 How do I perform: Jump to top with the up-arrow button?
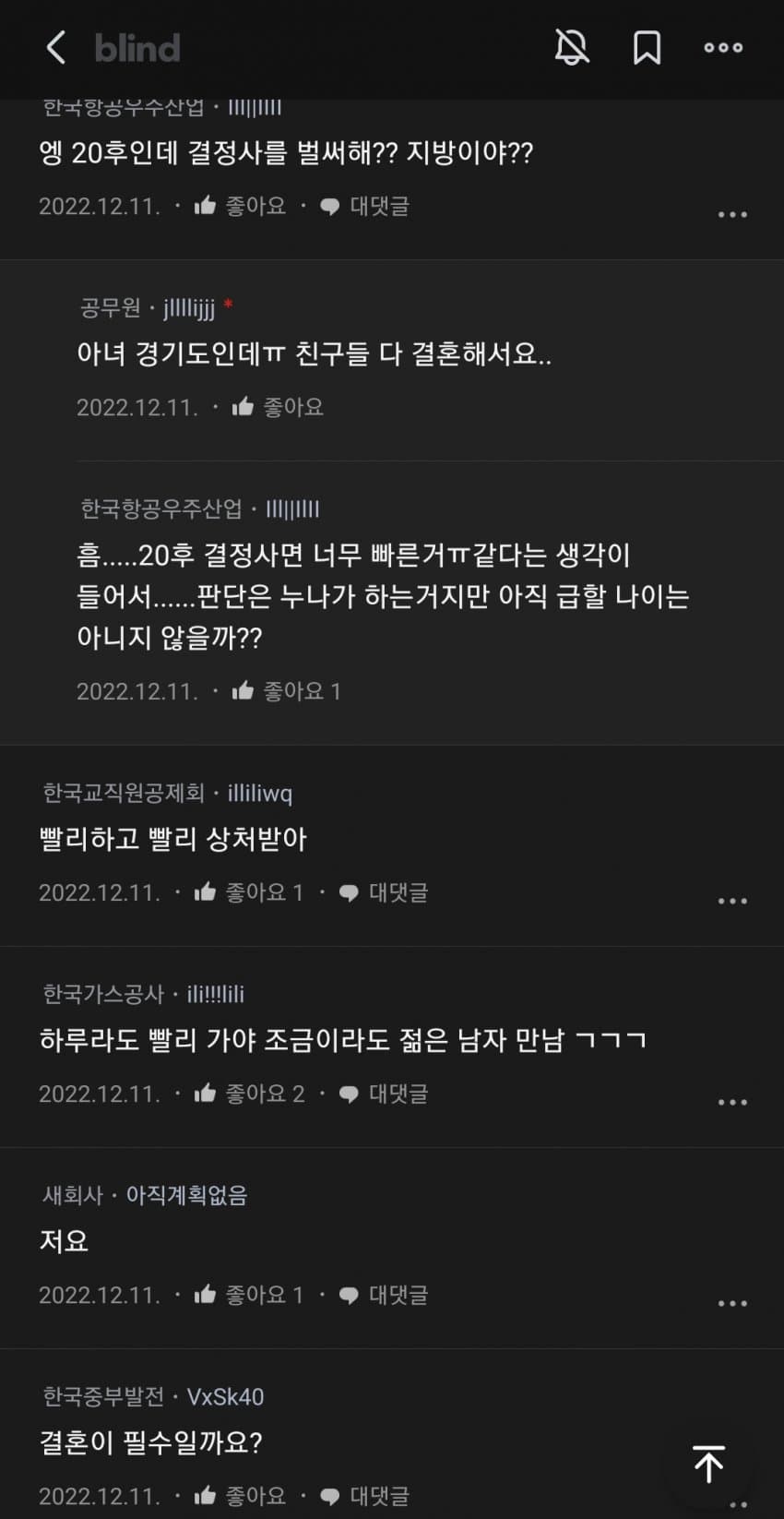click(708, 1465)
